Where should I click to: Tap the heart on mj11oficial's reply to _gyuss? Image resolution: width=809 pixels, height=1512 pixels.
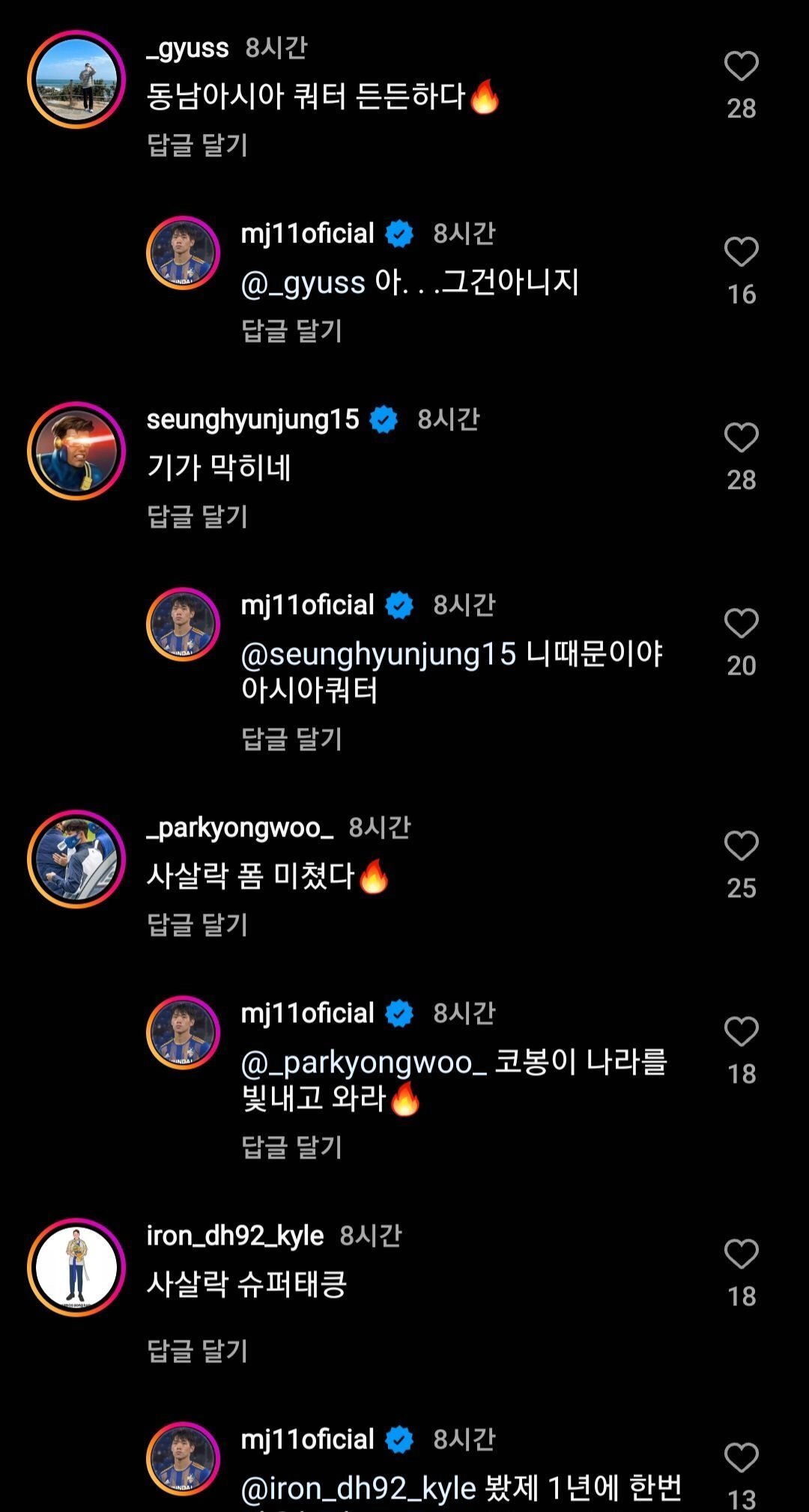pyautogui.click(x=742, y=251)
